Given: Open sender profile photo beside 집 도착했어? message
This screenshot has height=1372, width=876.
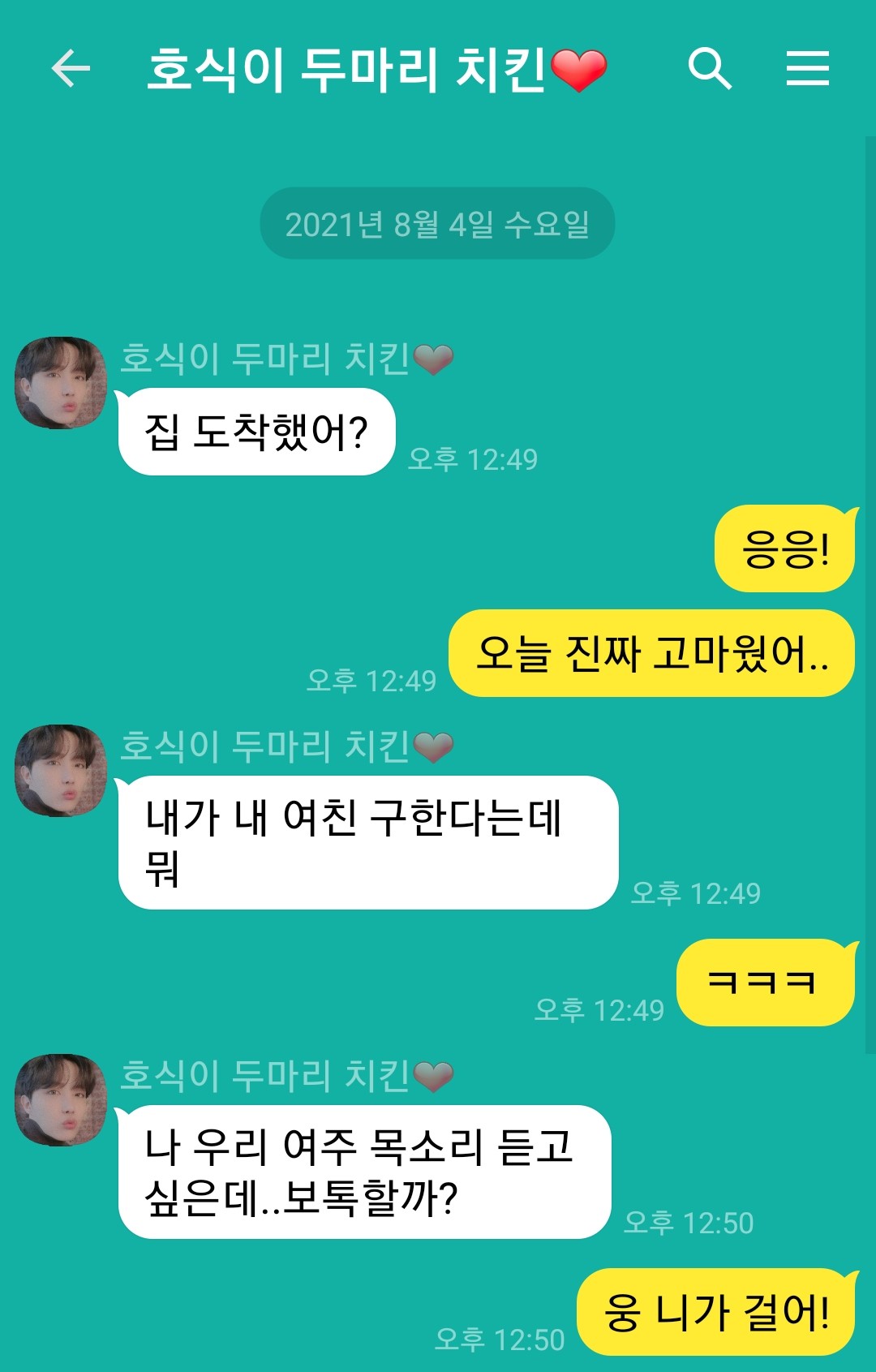Looking at the screenshot, I should click(61, 383).
